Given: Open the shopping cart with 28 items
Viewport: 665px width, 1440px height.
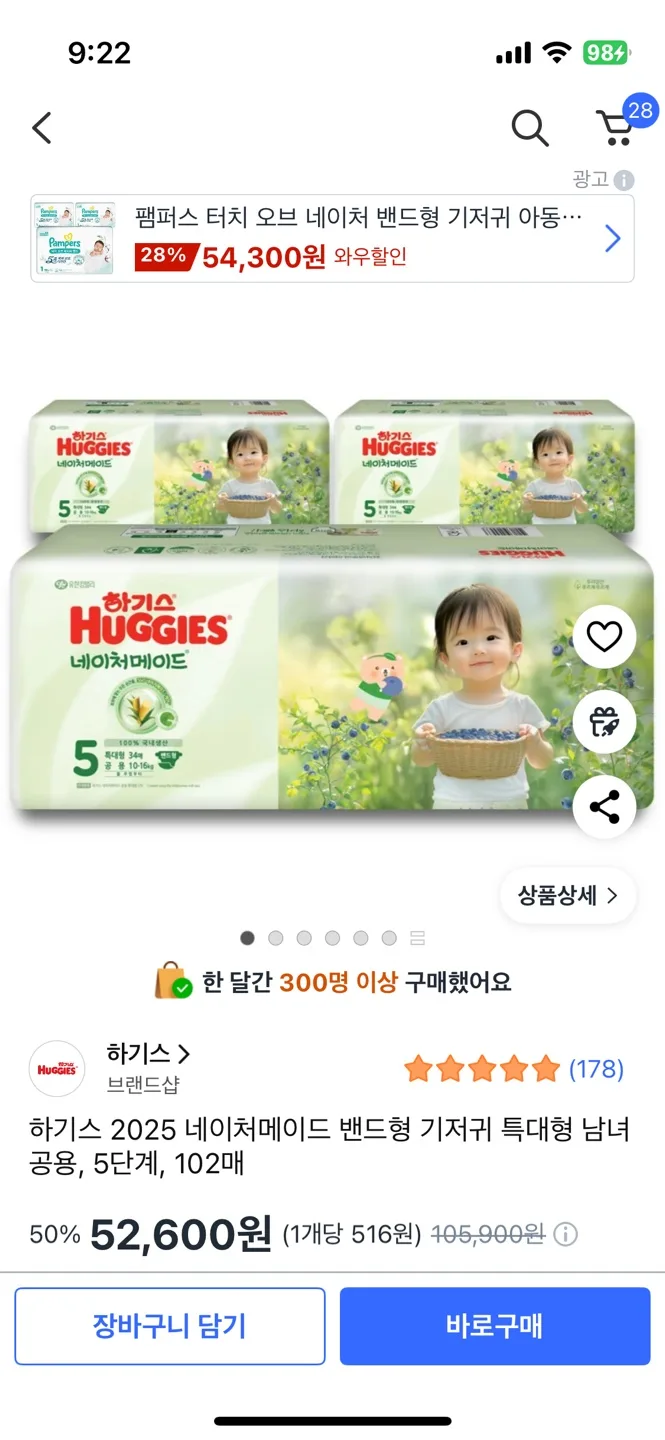Looking at the screenshot, I should 617,127.
